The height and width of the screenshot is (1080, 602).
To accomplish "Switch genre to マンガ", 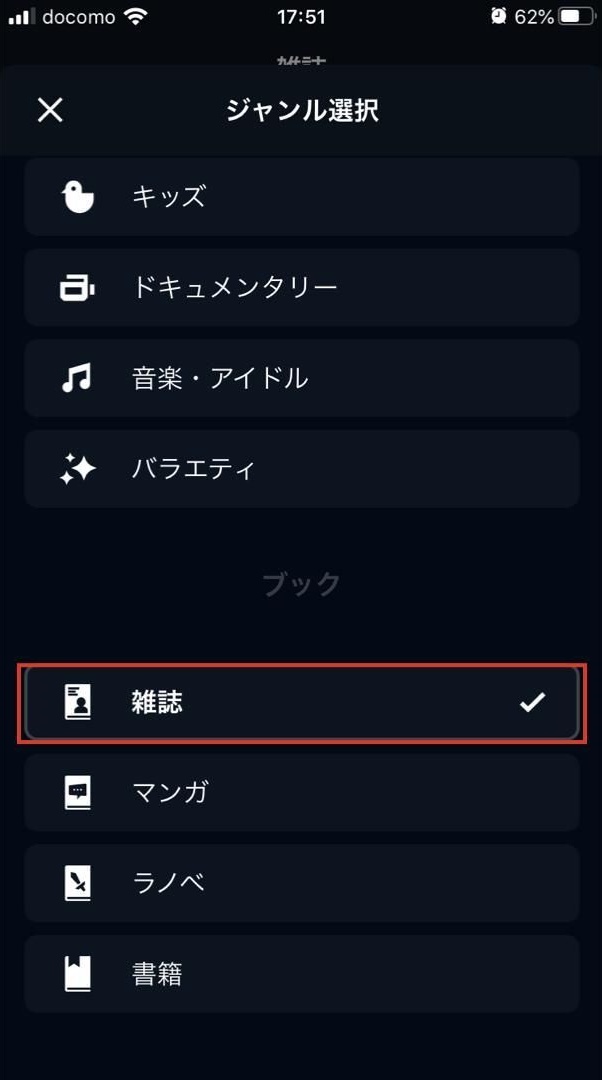I will (x=302, y=793).
